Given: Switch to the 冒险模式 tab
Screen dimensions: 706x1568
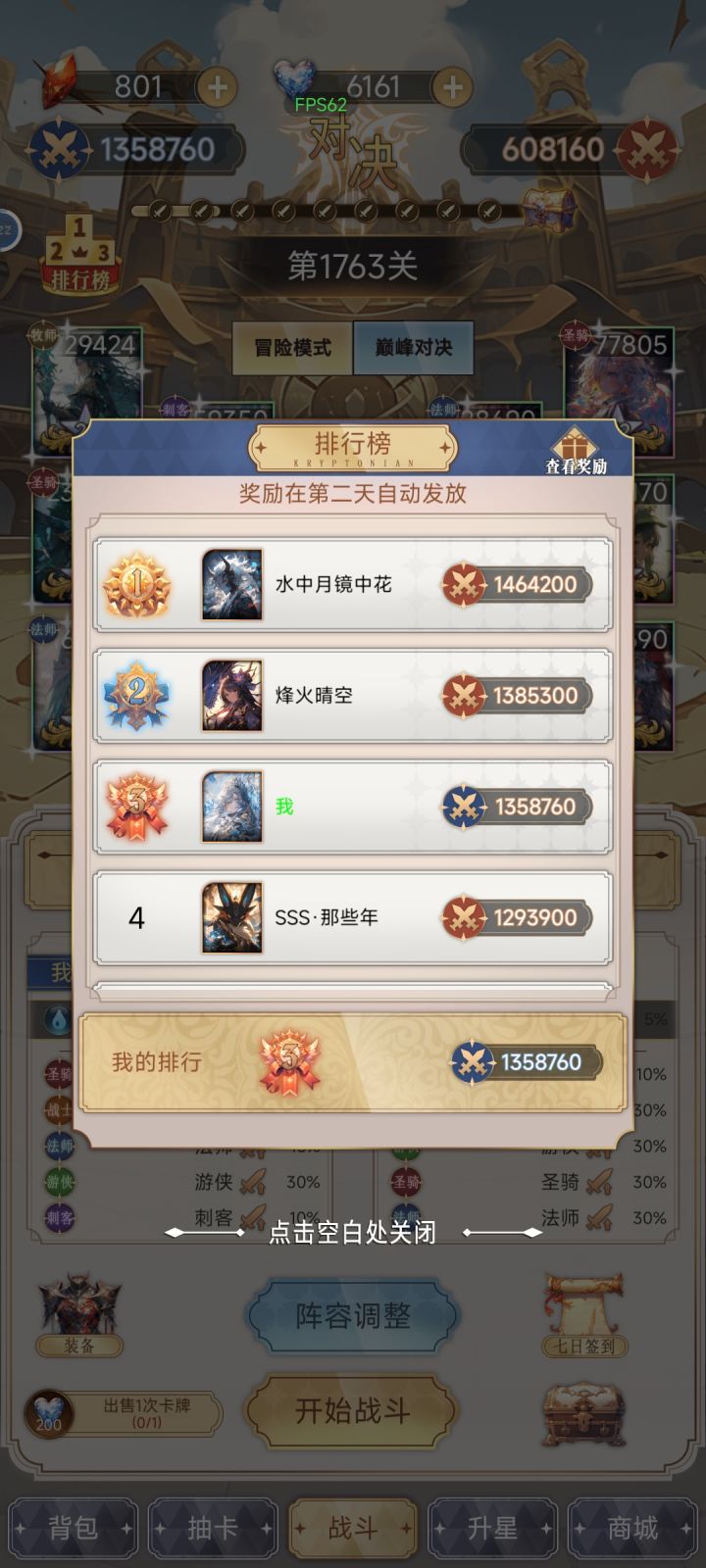Looking at the screenshot, I should pos(293,347).
